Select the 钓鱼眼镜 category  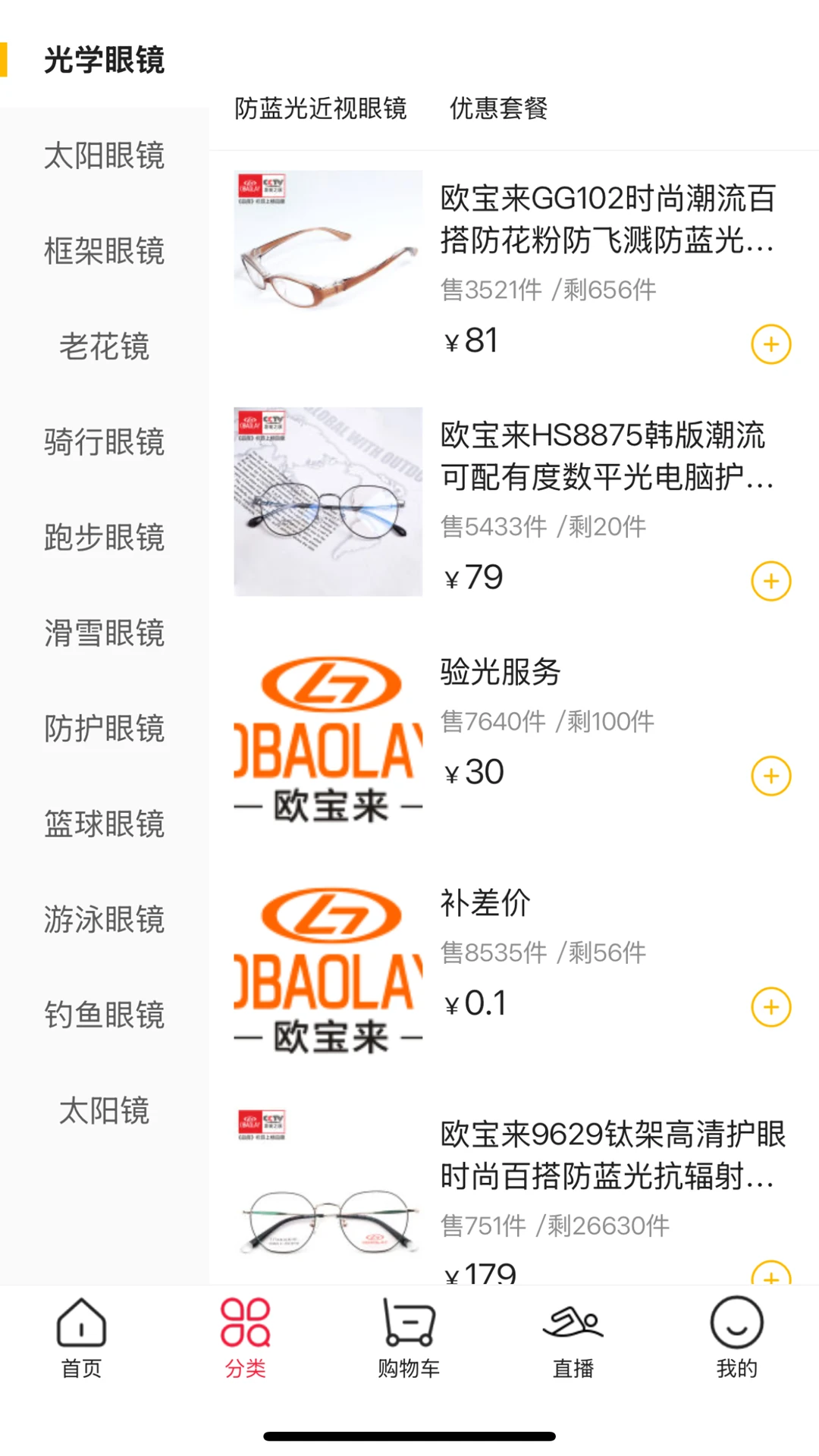pos(104,1015)
